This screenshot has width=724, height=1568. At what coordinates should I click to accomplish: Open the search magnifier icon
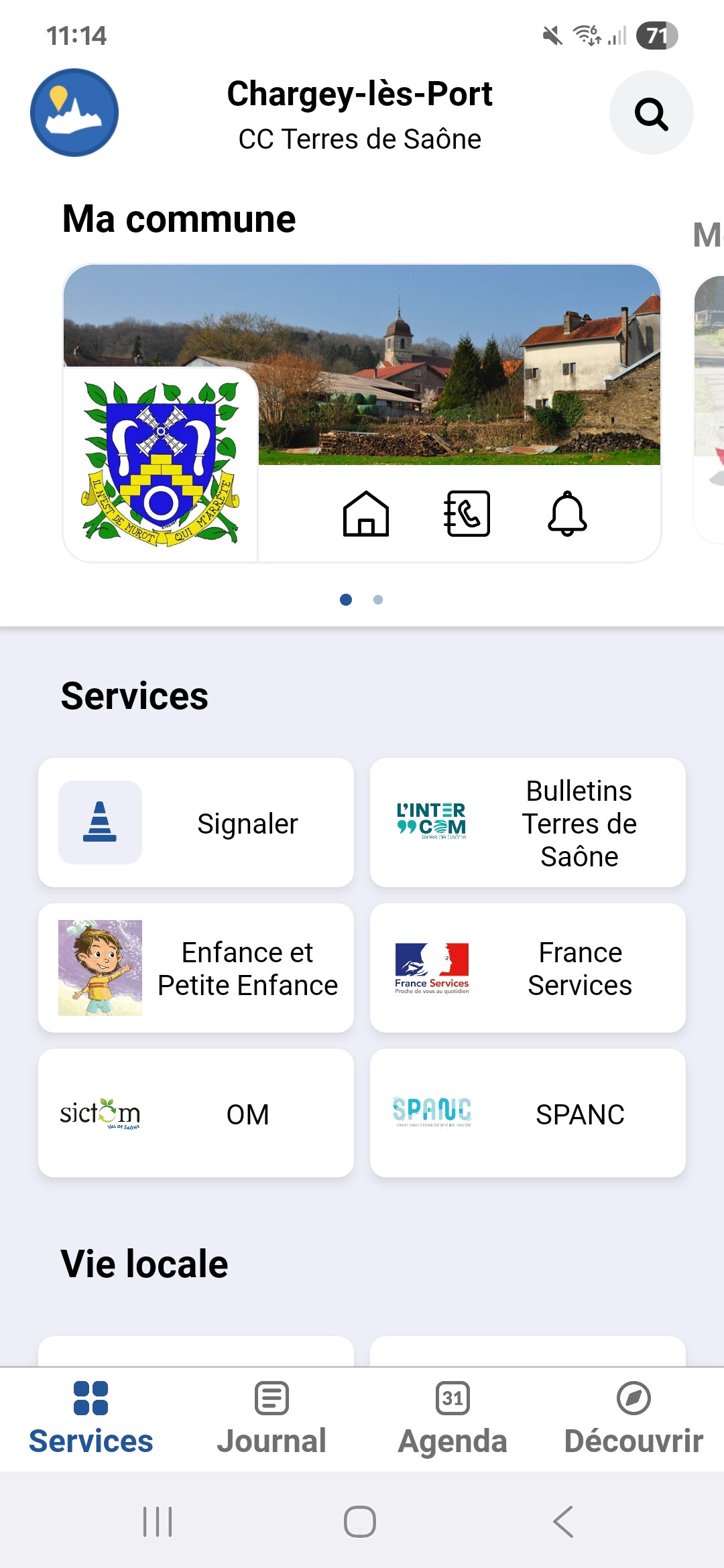(651, 113)
